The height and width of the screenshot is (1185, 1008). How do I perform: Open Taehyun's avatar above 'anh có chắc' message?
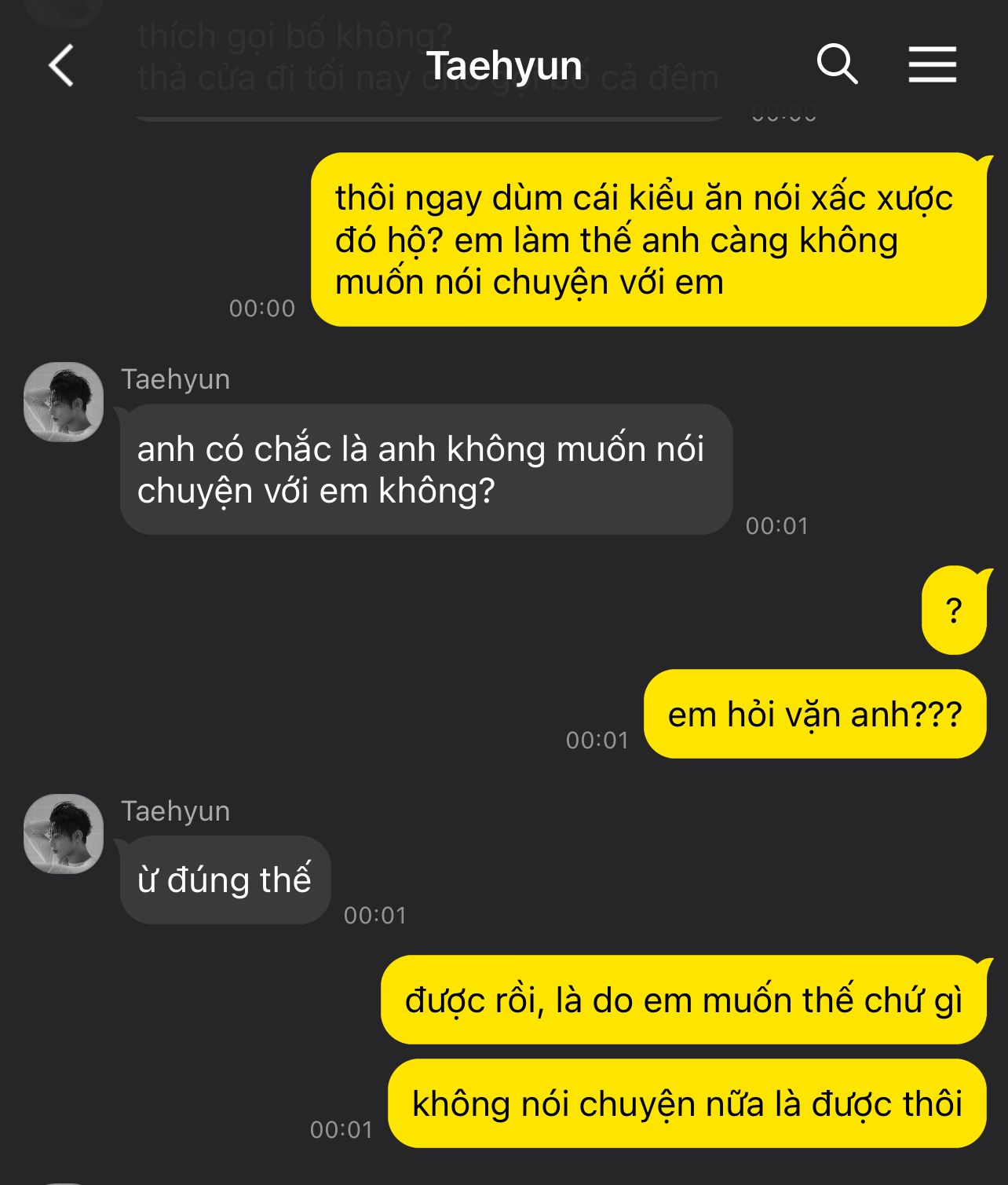[64, 401]
